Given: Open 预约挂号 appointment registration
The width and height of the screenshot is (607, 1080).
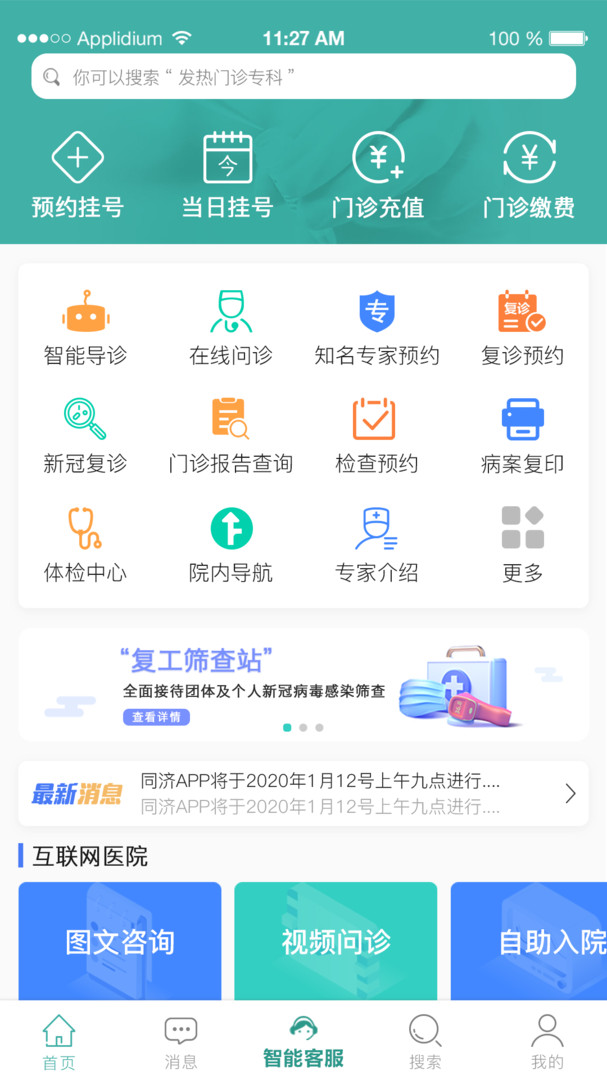Looking at the screenshot, I should [x=77, y=175].
